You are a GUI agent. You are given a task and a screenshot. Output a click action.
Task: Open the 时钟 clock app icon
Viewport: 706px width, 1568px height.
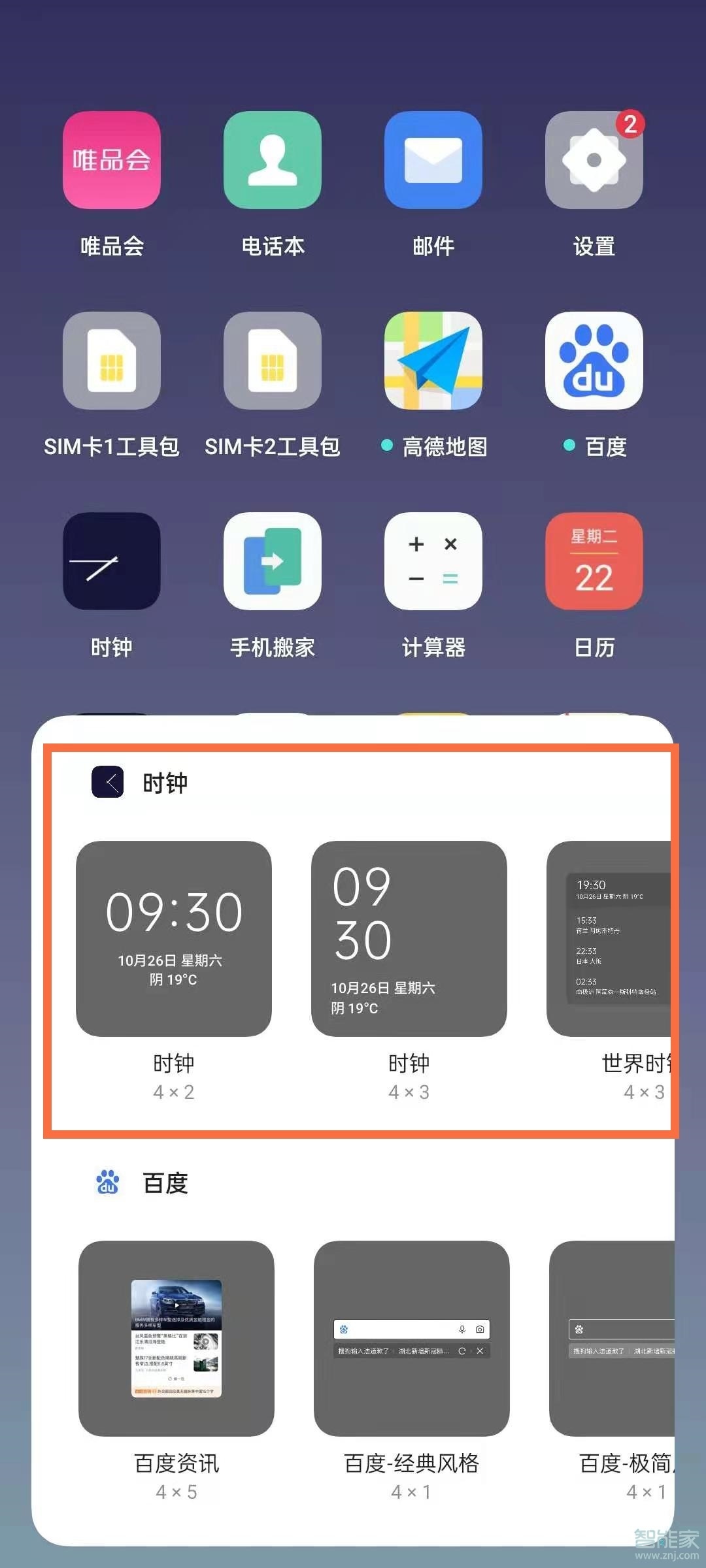coord(112,561)
